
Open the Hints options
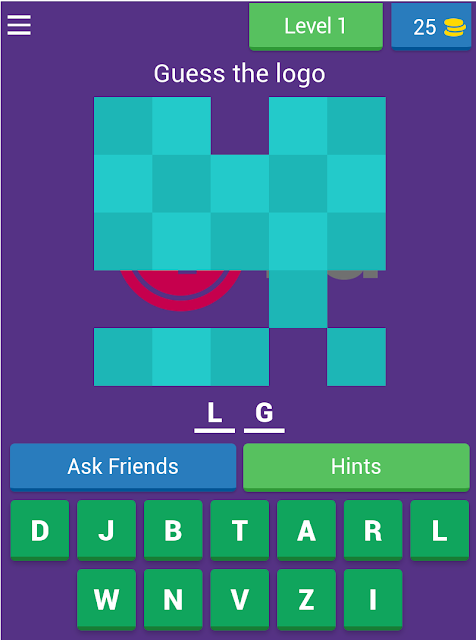click(x=356, y=467)
